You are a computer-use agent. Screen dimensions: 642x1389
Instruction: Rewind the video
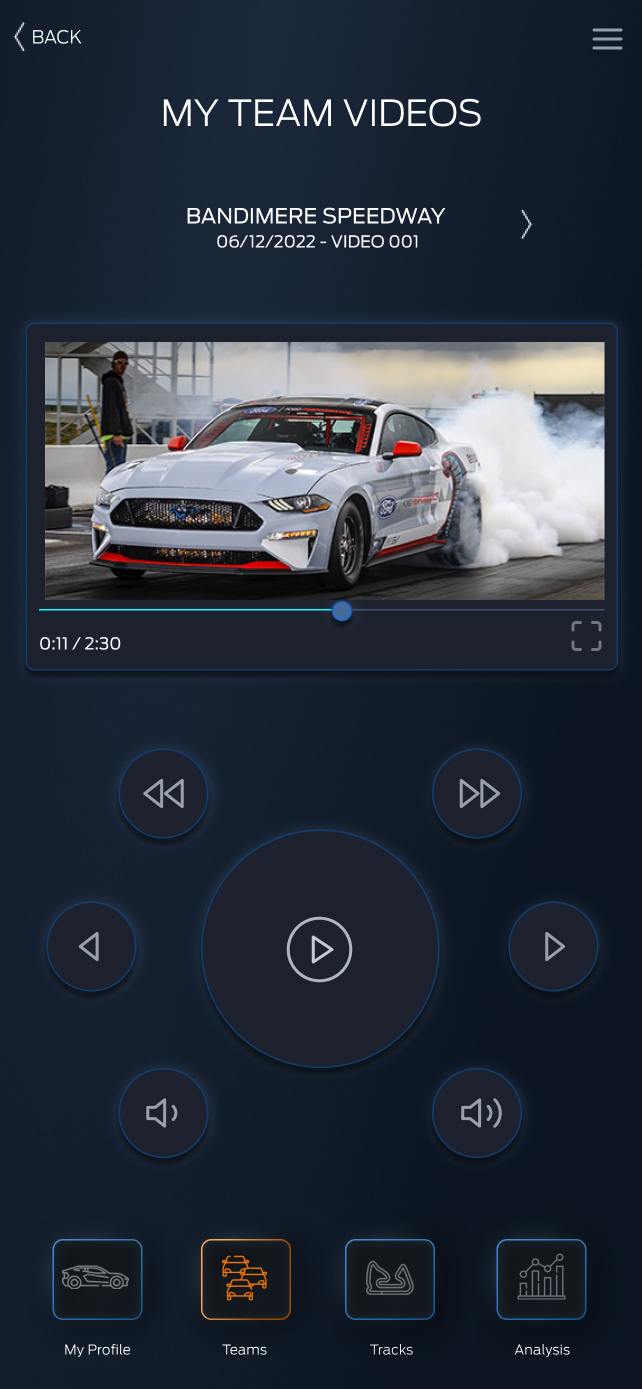163,794
